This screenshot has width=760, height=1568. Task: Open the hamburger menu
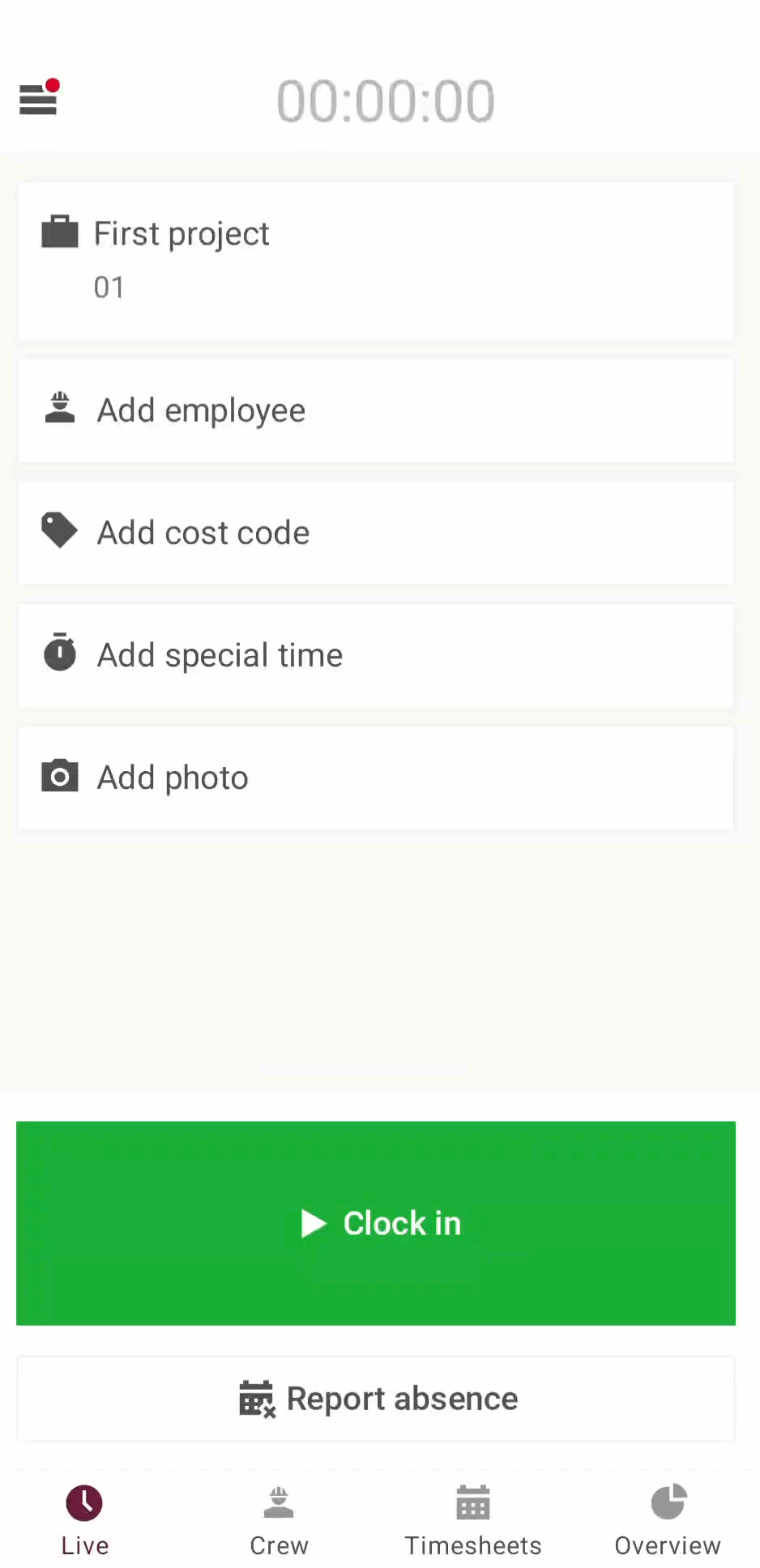pos(38,100)
